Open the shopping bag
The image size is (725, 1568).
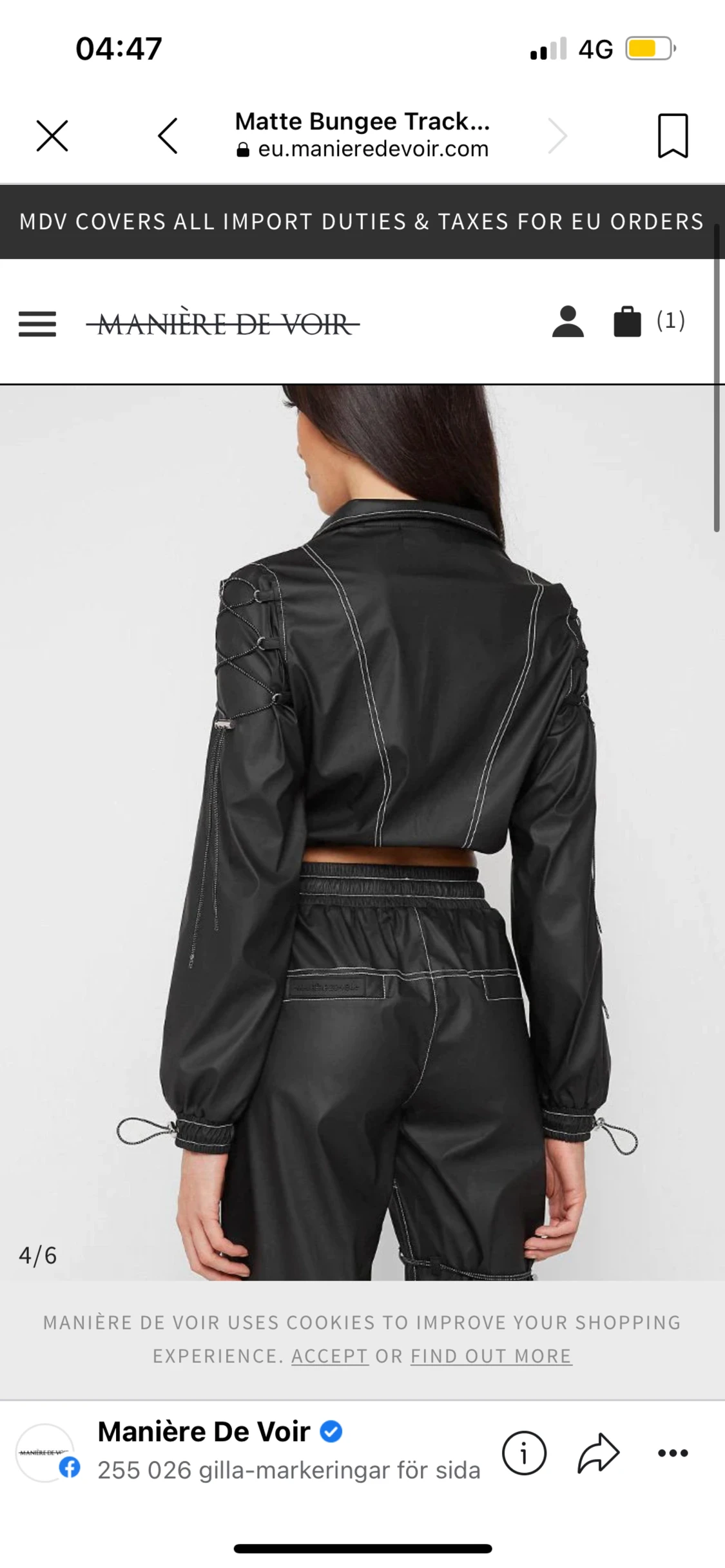(627, 321)
